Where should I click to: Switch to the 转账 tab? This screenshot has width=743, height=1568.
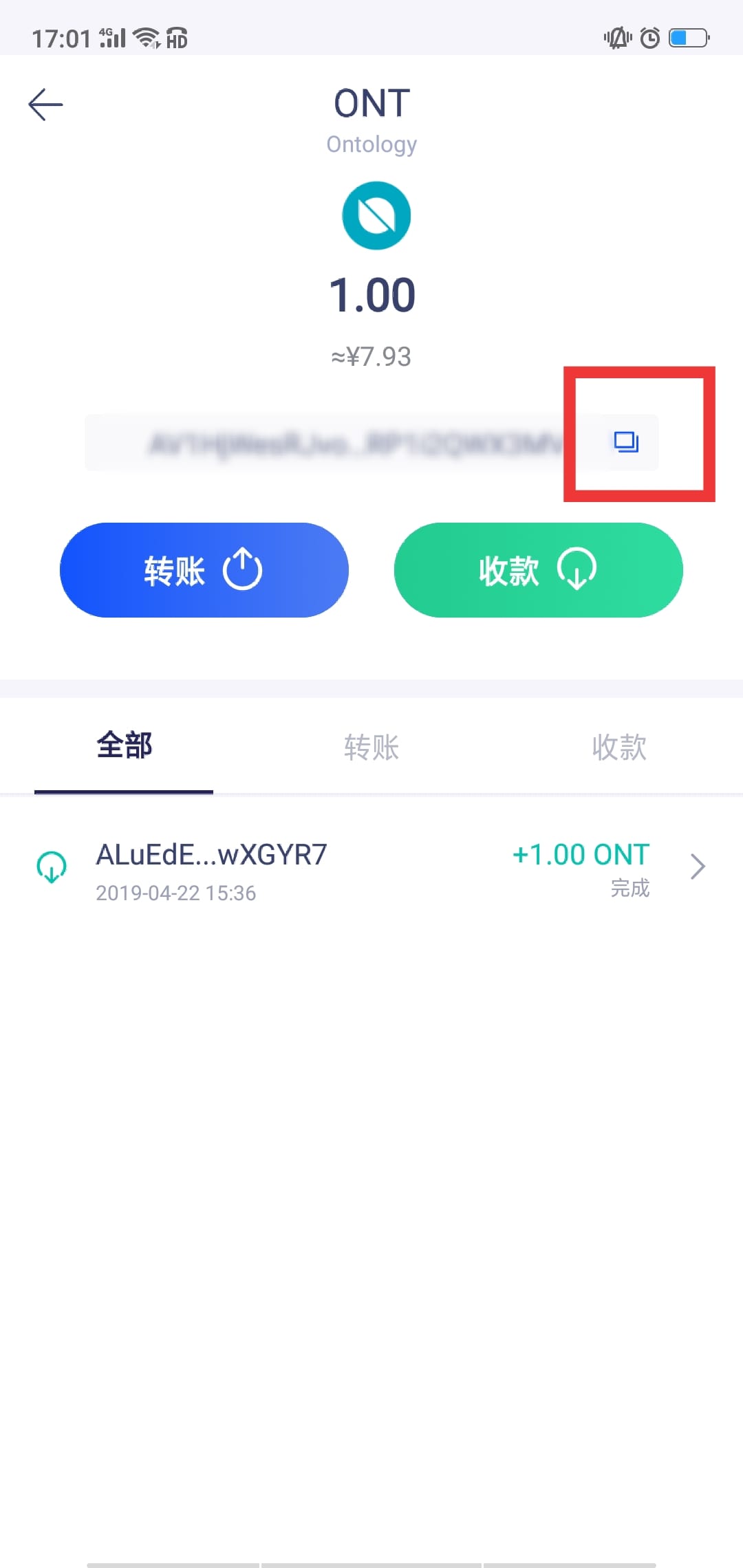click(x=371, y=747)
